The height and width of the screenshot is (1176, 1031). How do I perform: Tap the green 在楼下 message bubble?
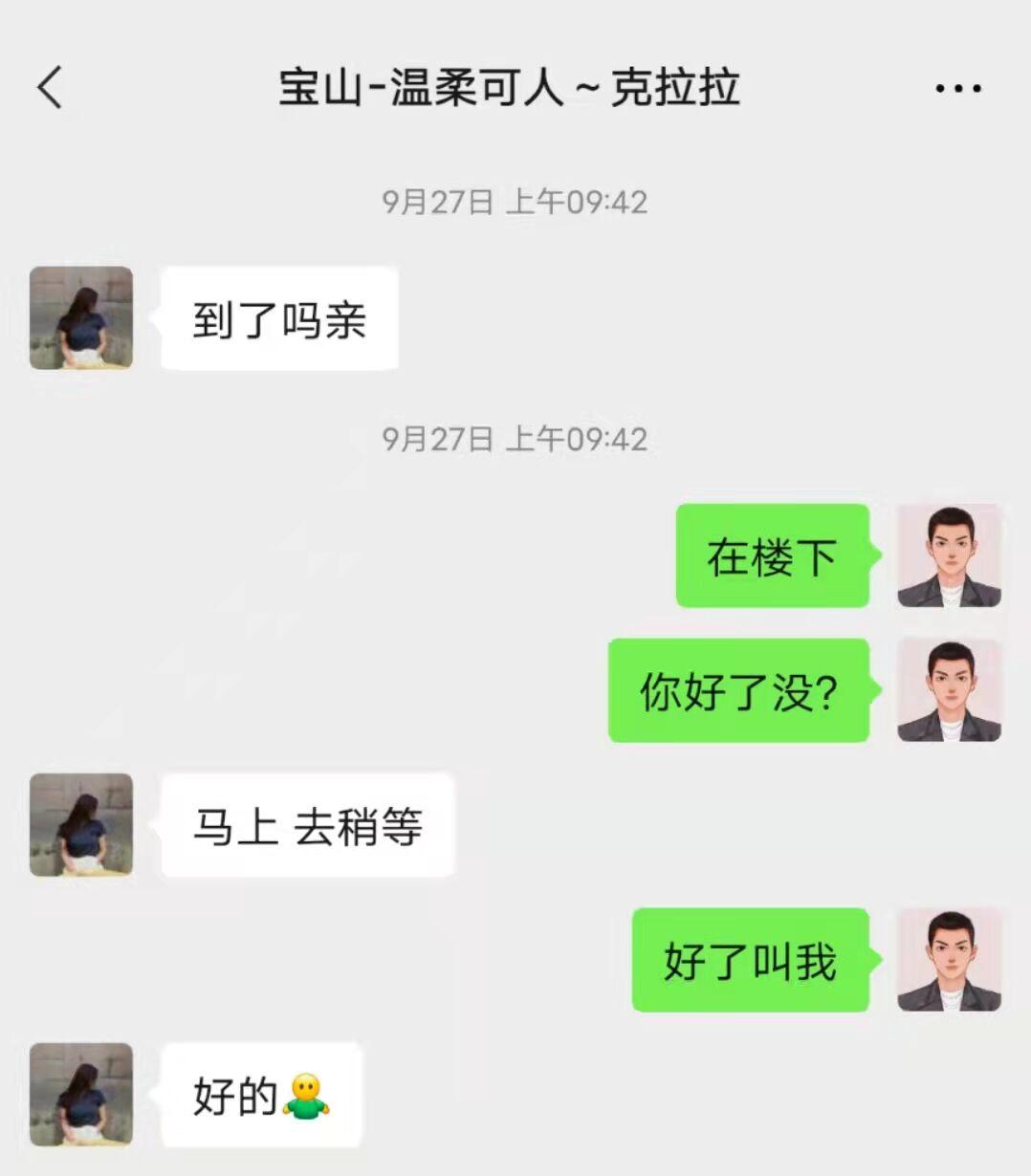pos(773,558)
